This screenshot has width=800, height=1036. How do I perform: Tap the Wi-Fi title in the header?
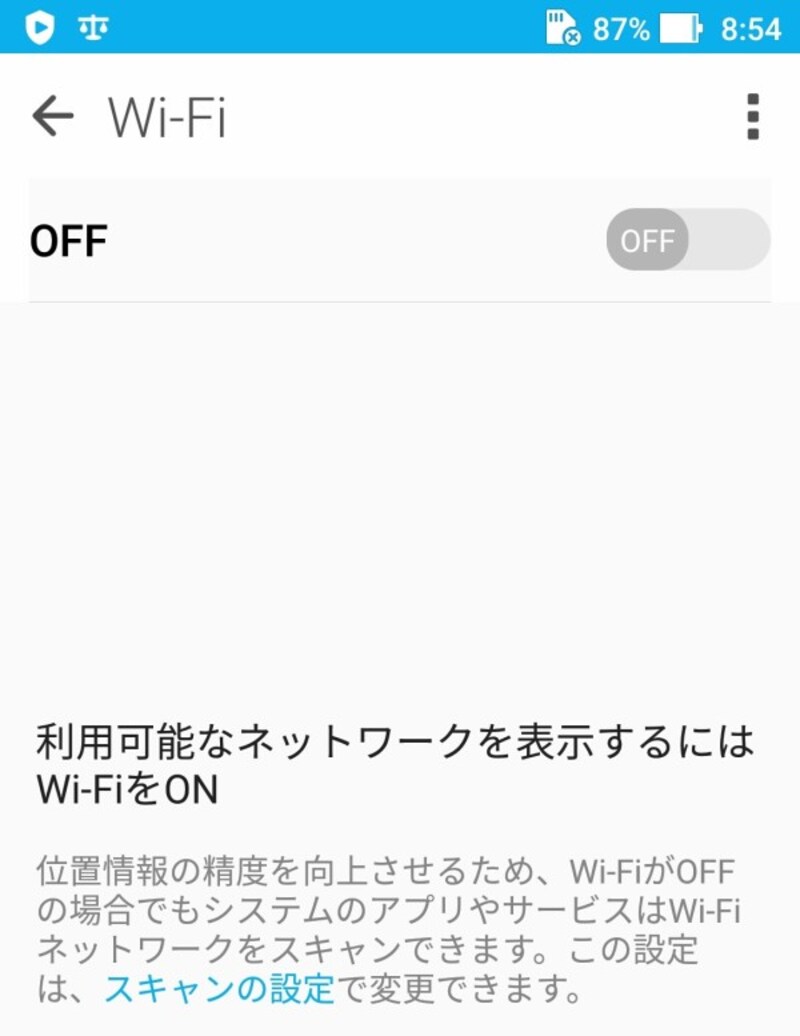coord(170,114)
